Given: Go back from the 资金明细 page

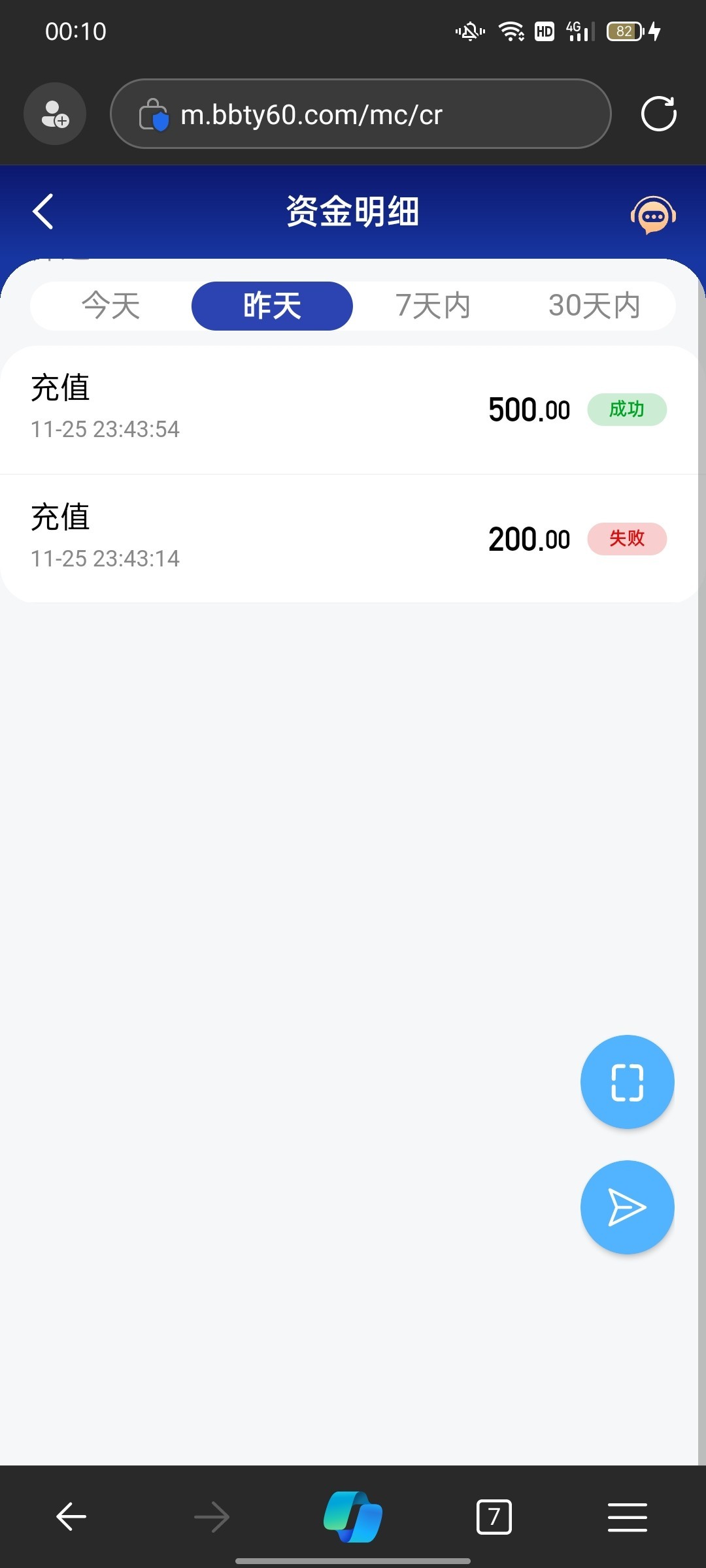Looking at the screenshot, I should (43, 212).
